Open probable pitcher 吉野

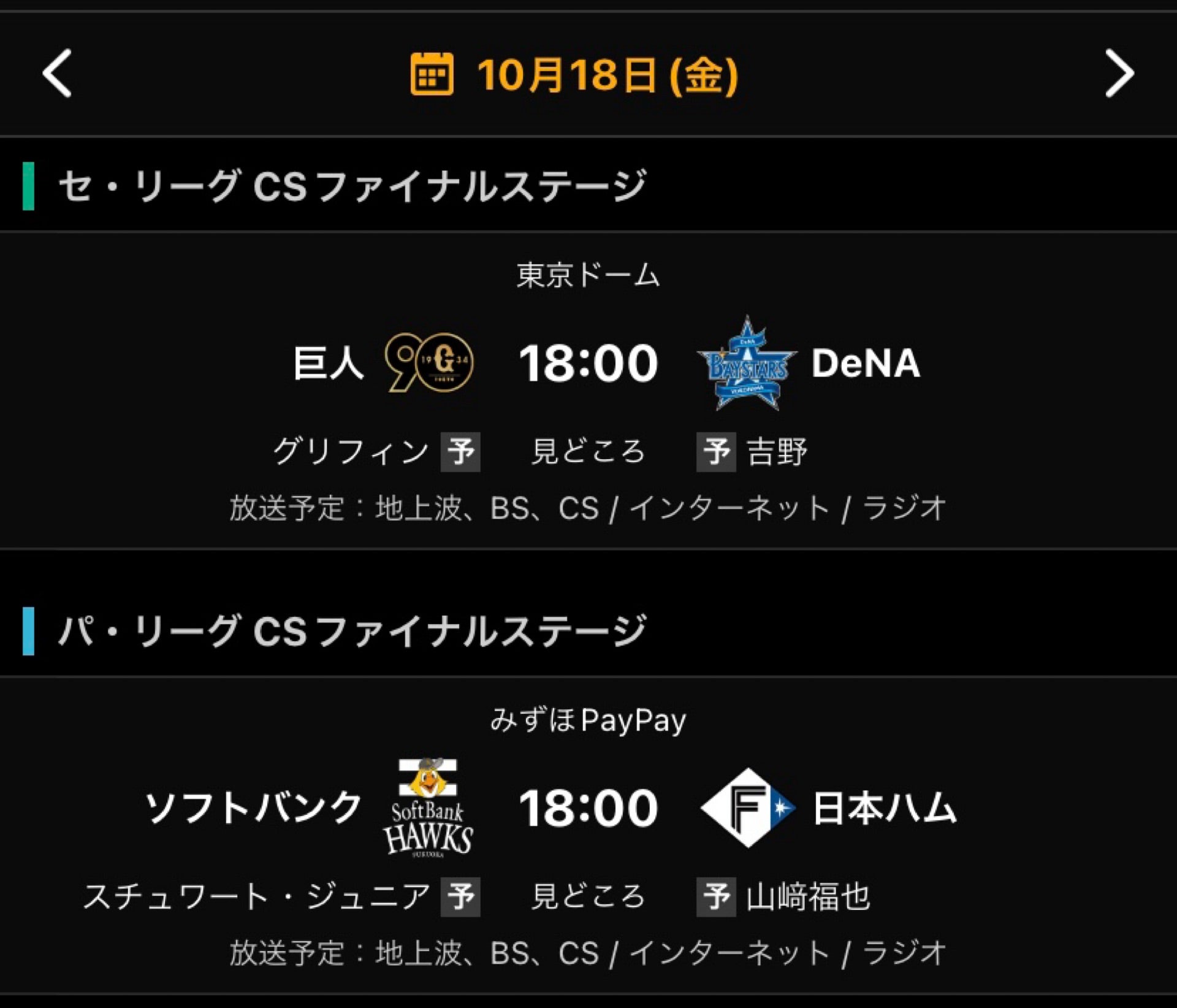pyautogui.click(x=776, y=452)
